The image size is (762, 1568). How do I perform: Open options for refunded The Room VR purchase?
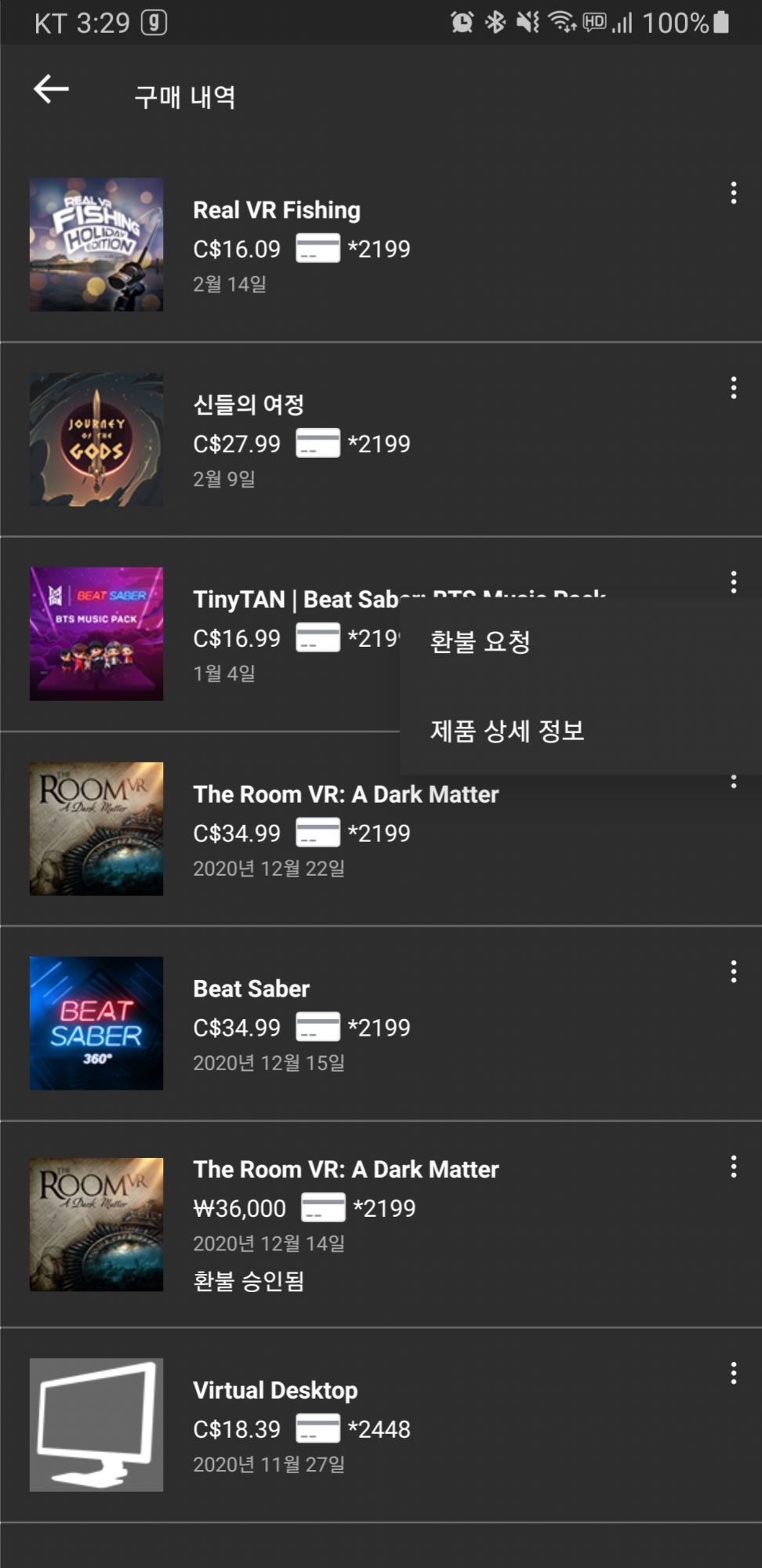click(x=733, y=1167)
